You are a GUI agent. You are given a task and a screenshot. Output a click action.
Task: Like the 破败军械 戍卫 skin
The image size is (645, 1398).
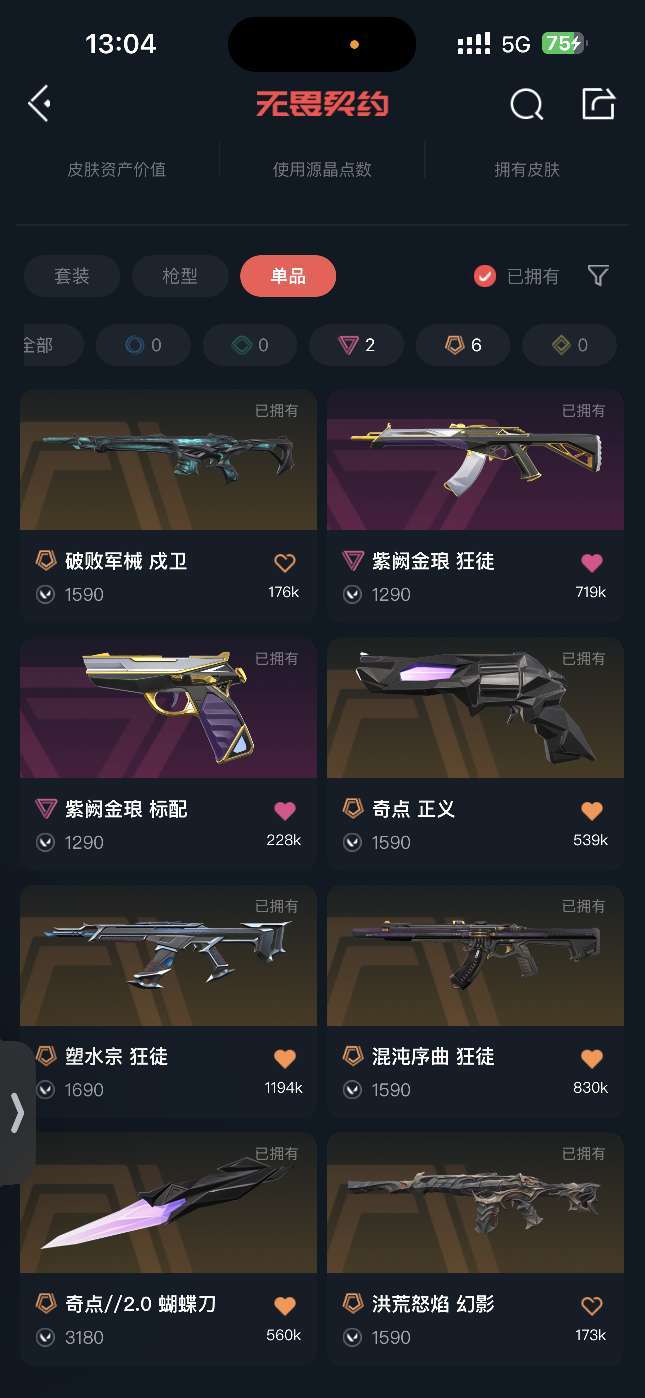(284, 563)
